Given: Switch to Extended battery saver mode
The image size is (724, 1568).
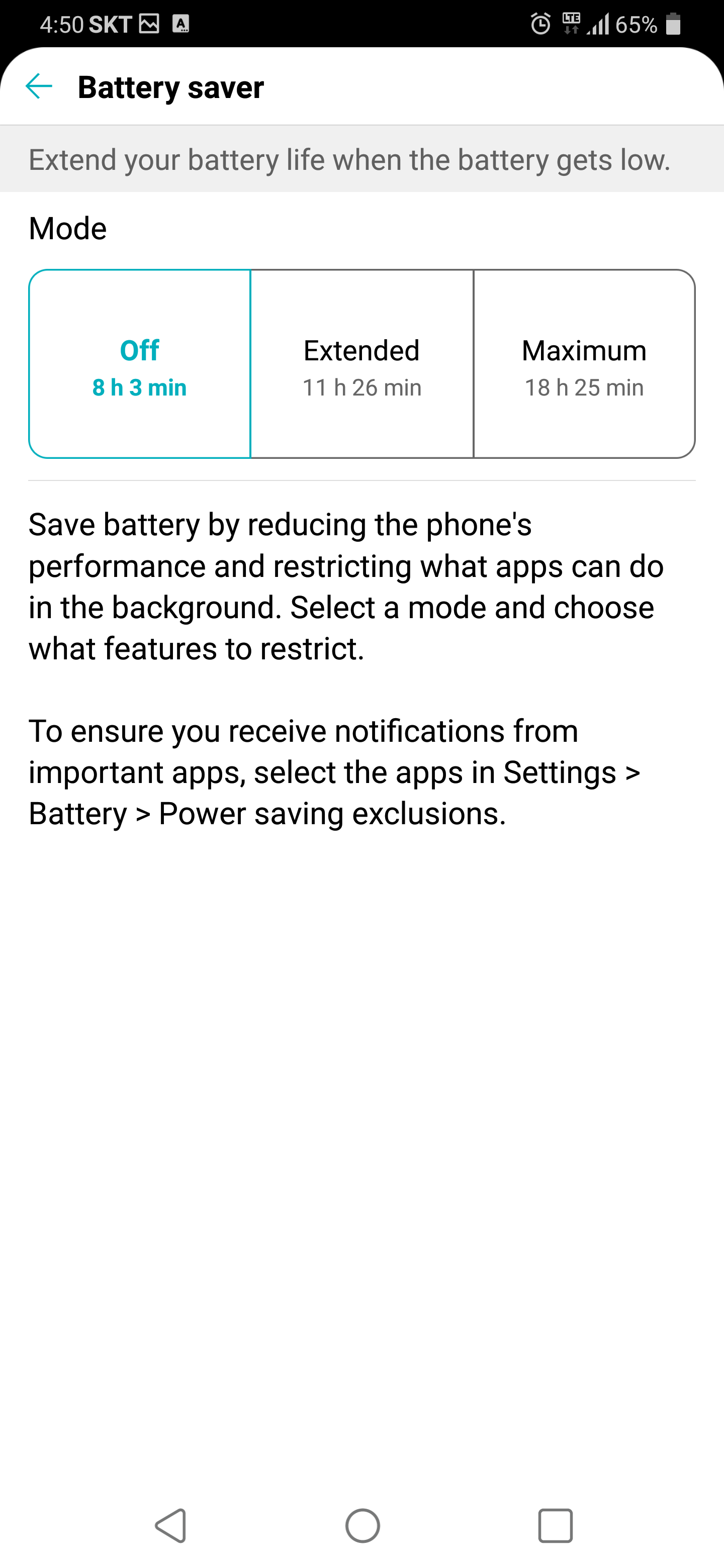Looking at the screenshot, I should [361, 364].
